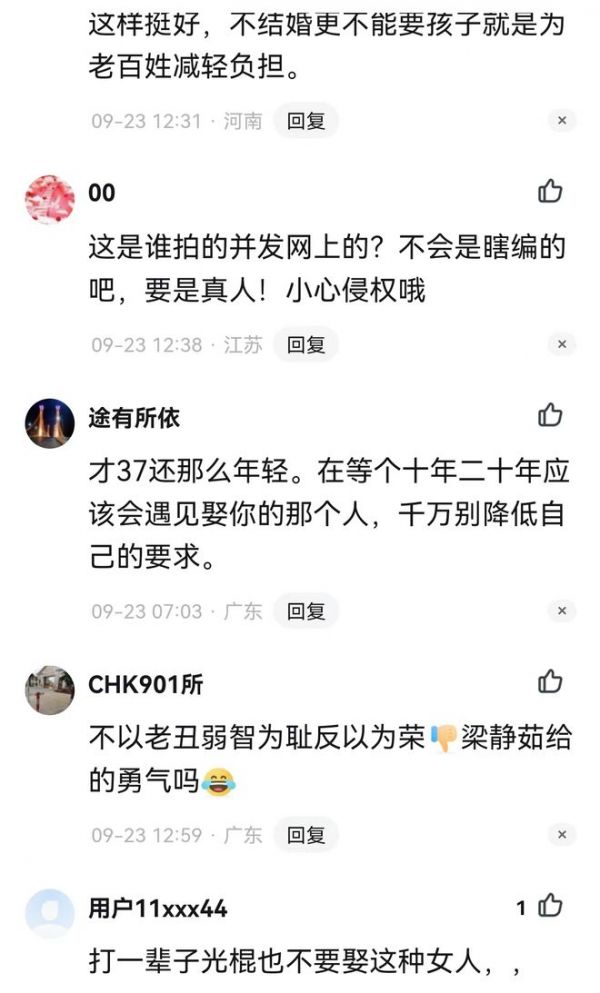The height and width of the screenshot is (993, 600).
Task: Like the comment by 途有所依
Action: point(550,415)
